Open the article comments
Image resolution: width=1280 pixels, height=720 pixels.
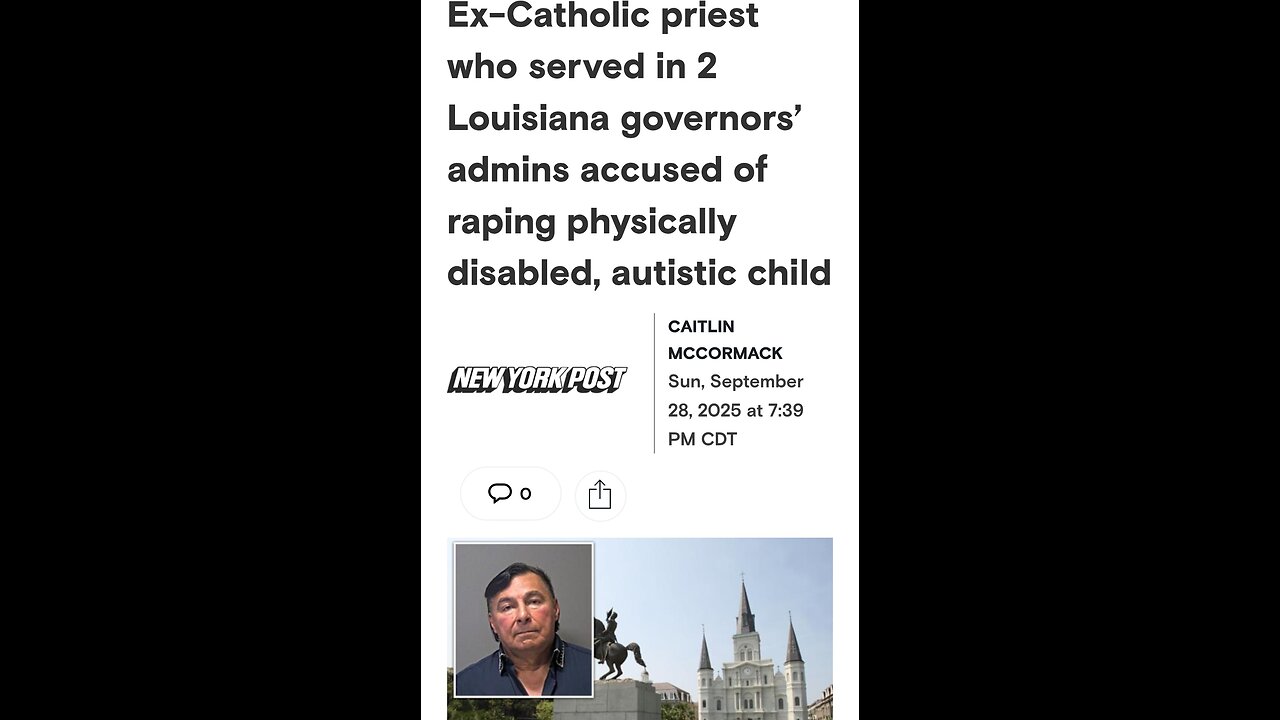(x=510, y=494)
